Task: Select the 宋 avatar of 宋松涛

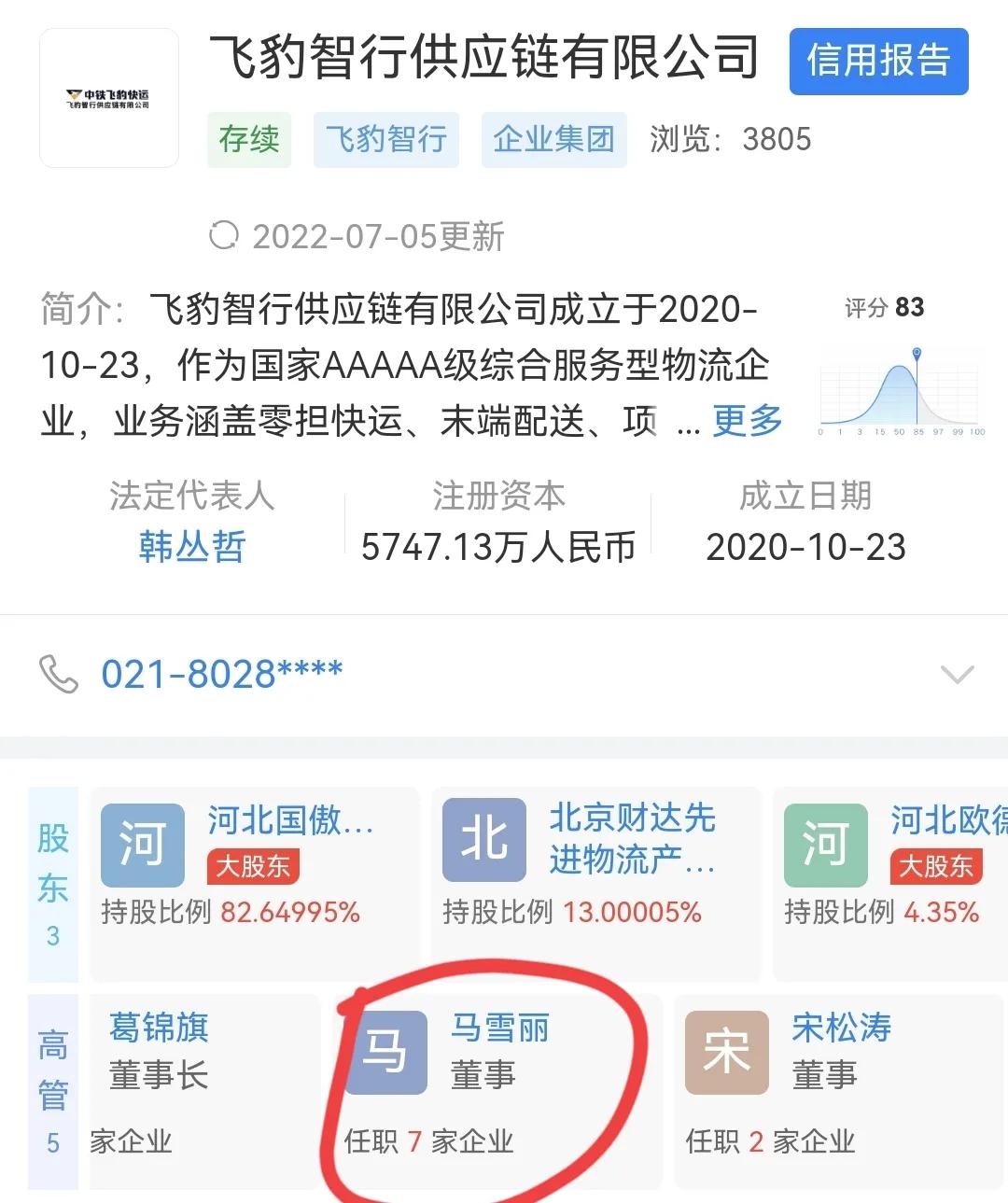Action: point(726,1053)
